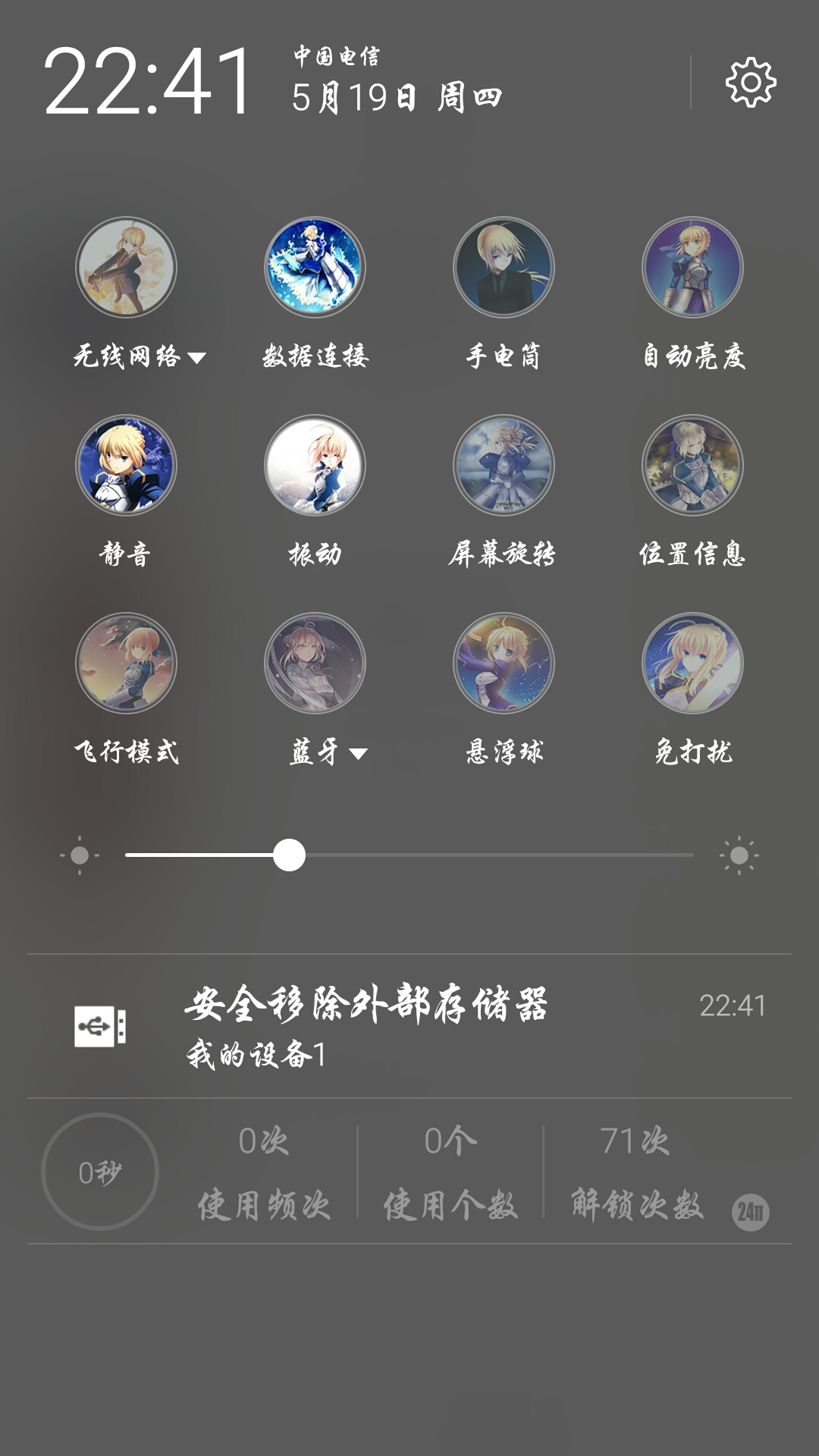Toggle 数据连接 mobile data
Screen dimensions: 819x1456
click(x=315, y=268)
